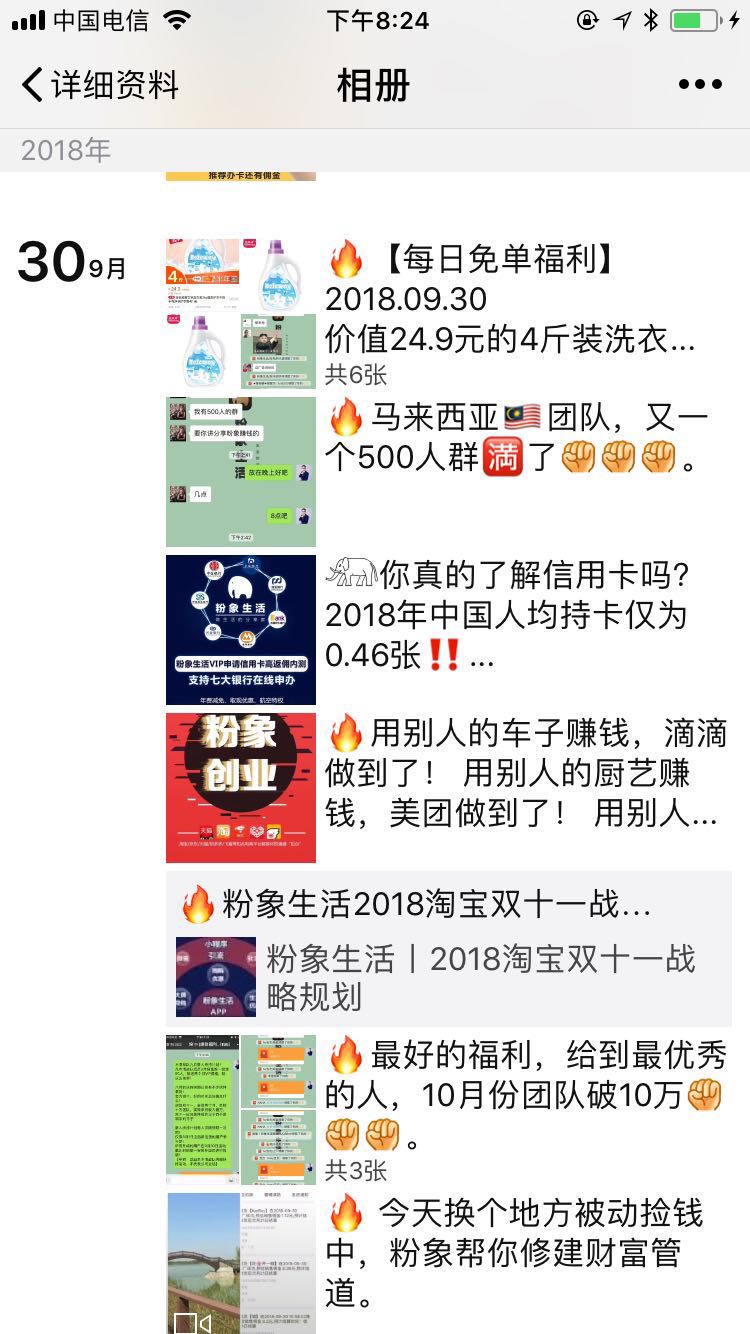This screenshot has height=1334, width=750.
Task: Go back to 详细资料
Action: click(x=100, y=85)
